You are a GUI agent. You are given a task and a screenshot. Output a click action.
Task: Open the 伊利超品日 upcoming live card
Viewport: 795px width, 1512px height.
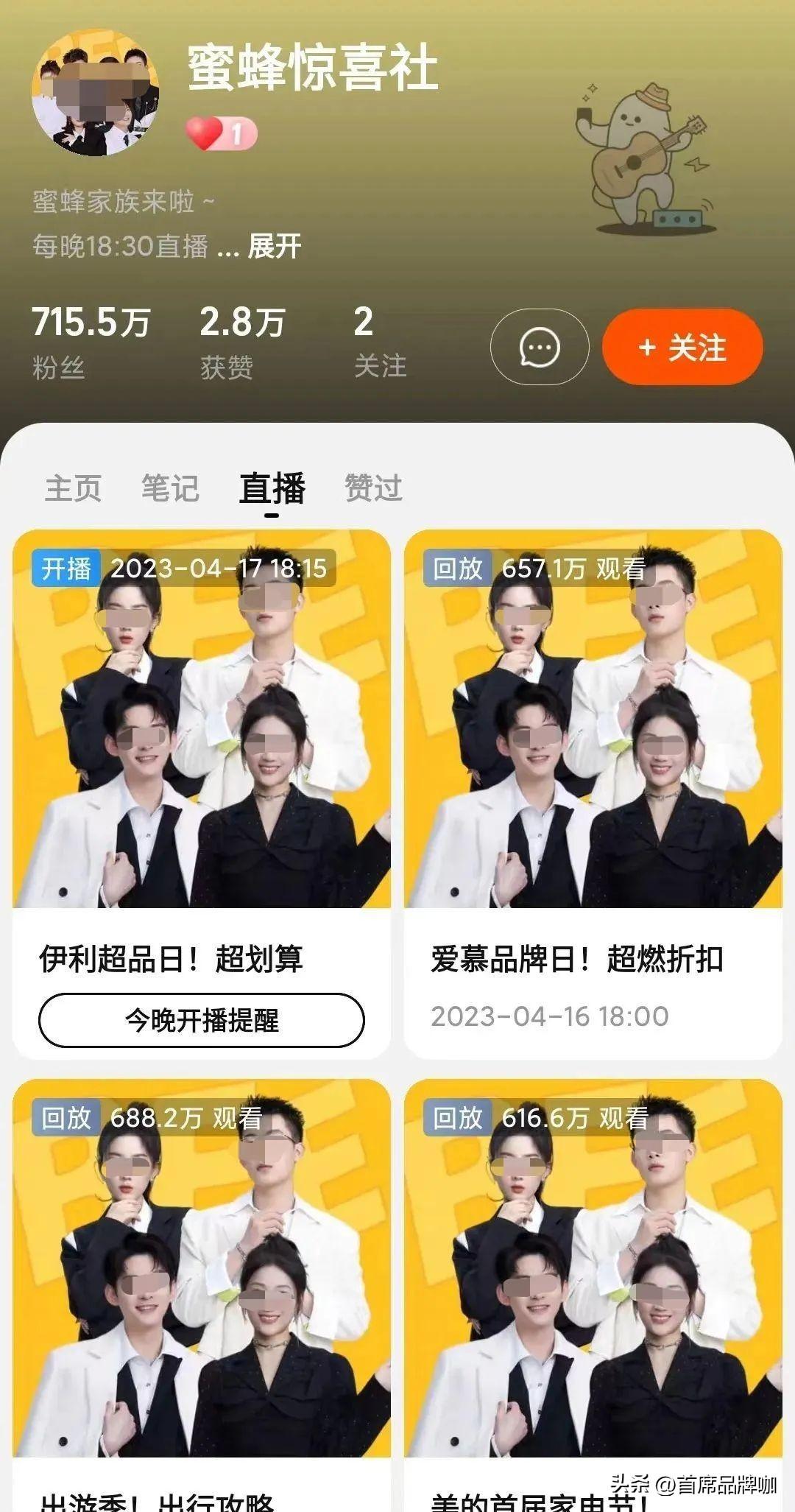click(x=201, y=736)
